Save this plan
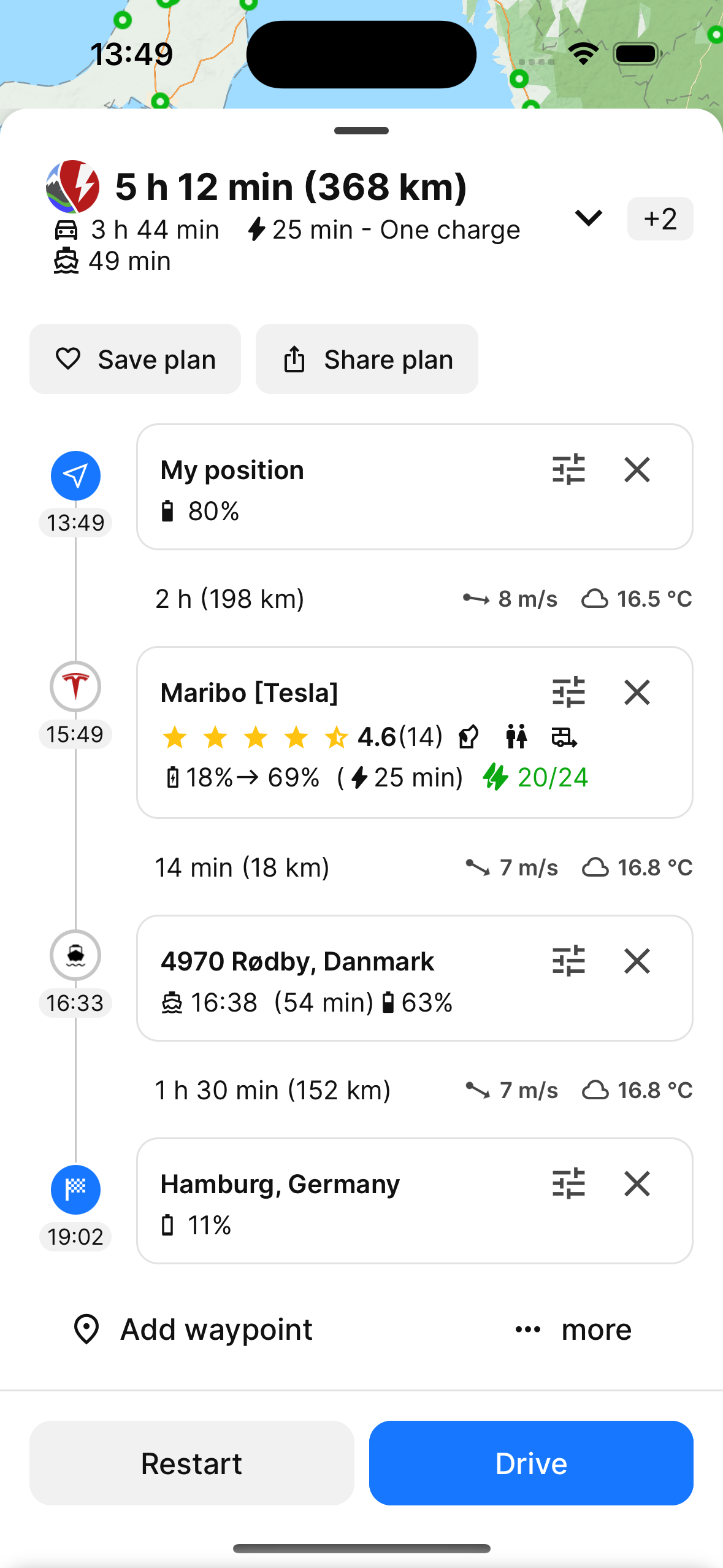The width and height of the screenshot is (723, 1568). (135, 359)
